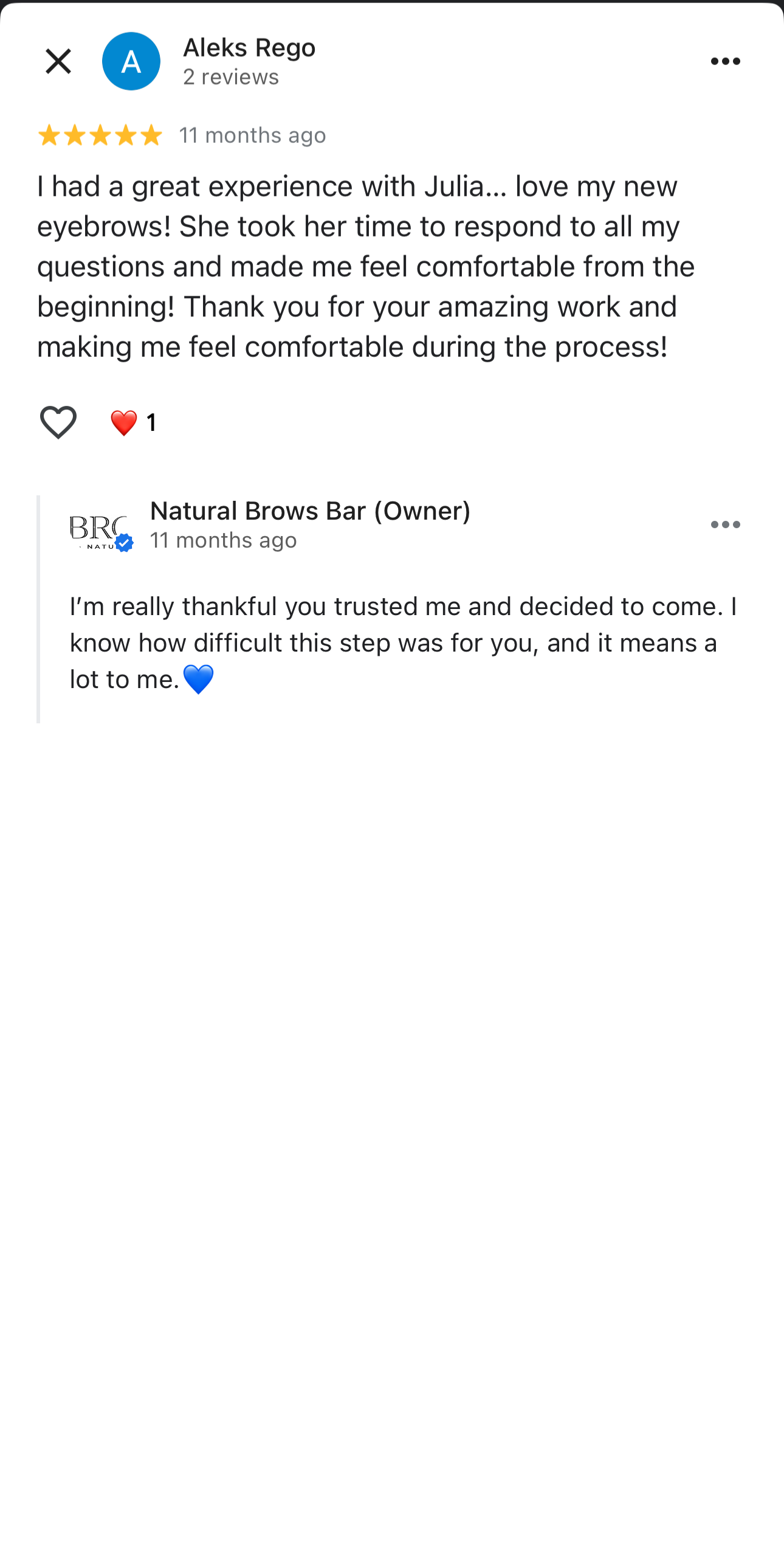Click the '11 months ago' timestamp
This screenshot has width=784, height=1556.
[x=252, y=134]
